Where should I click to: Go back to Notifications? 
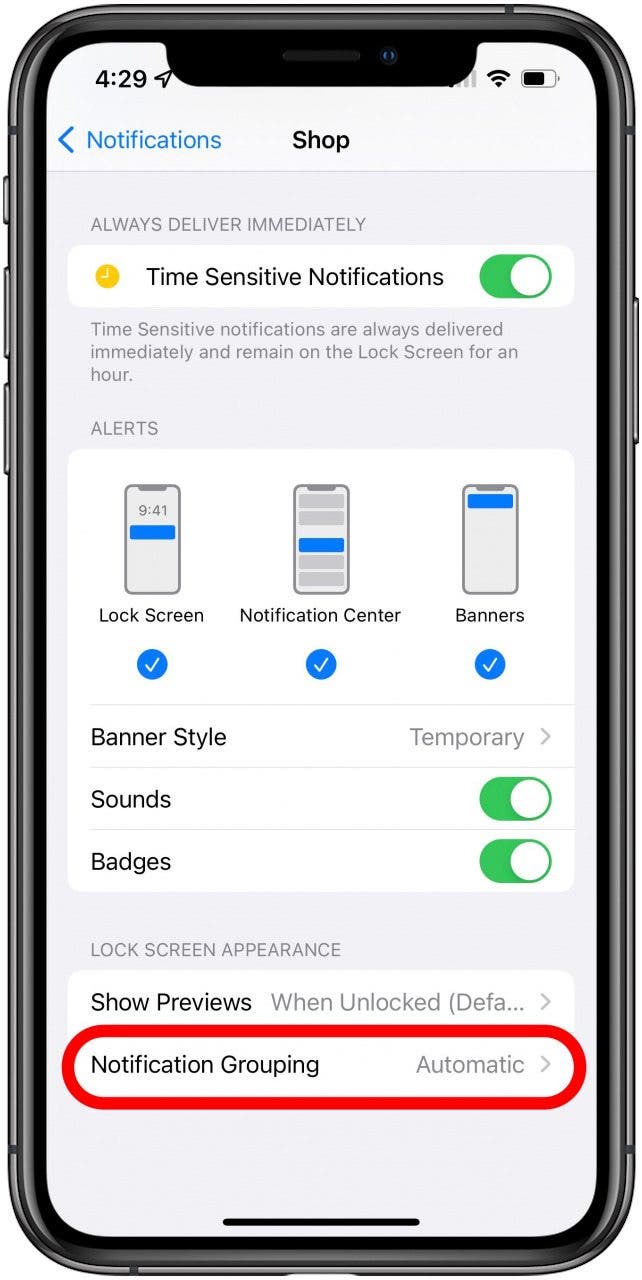tap(139, 140)
